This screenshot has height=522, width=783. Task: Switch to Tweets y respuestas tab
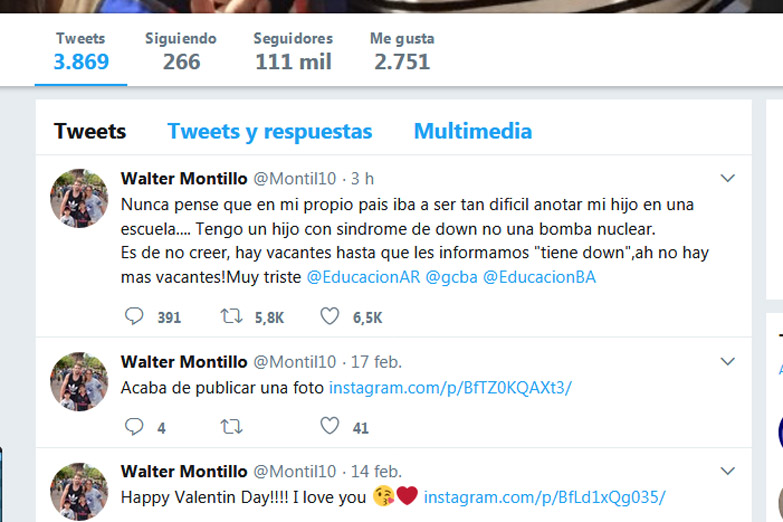tap(270, 131)
